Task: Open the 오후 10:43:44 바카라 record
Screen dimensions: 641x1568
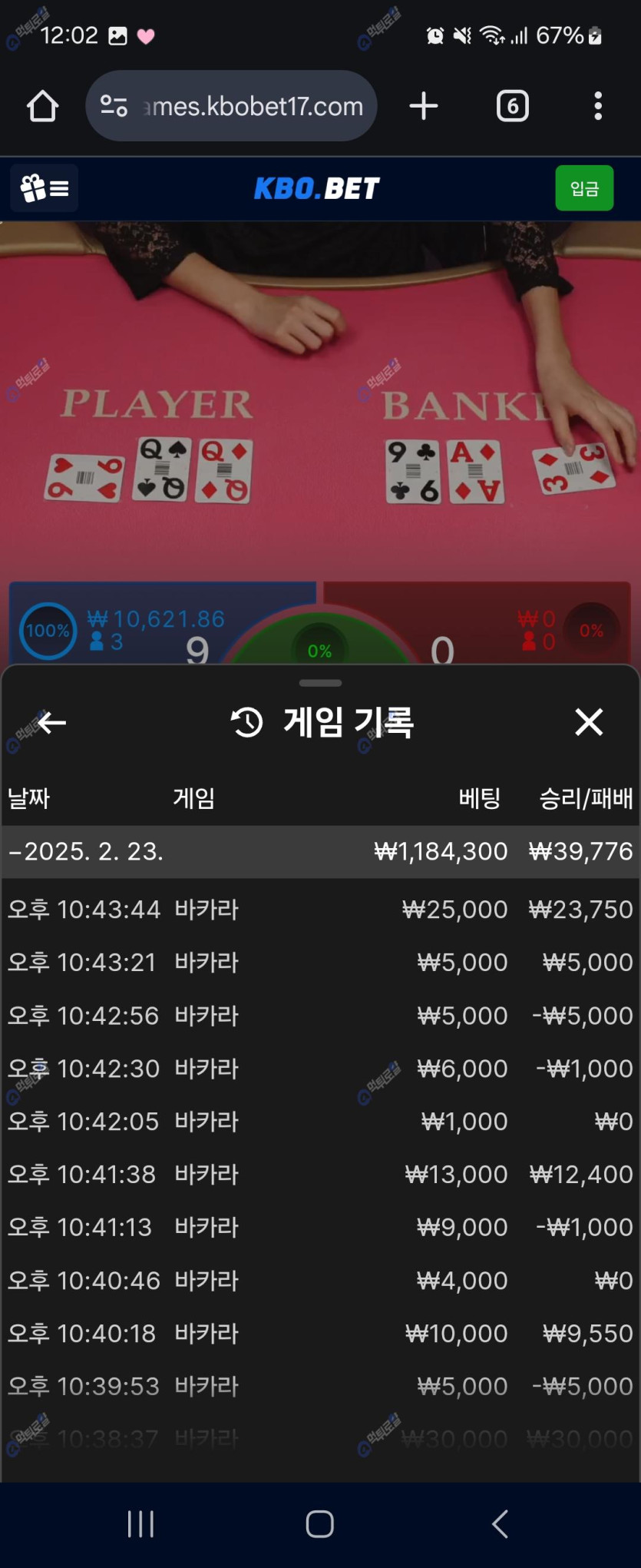Action: tap(319, 910)
